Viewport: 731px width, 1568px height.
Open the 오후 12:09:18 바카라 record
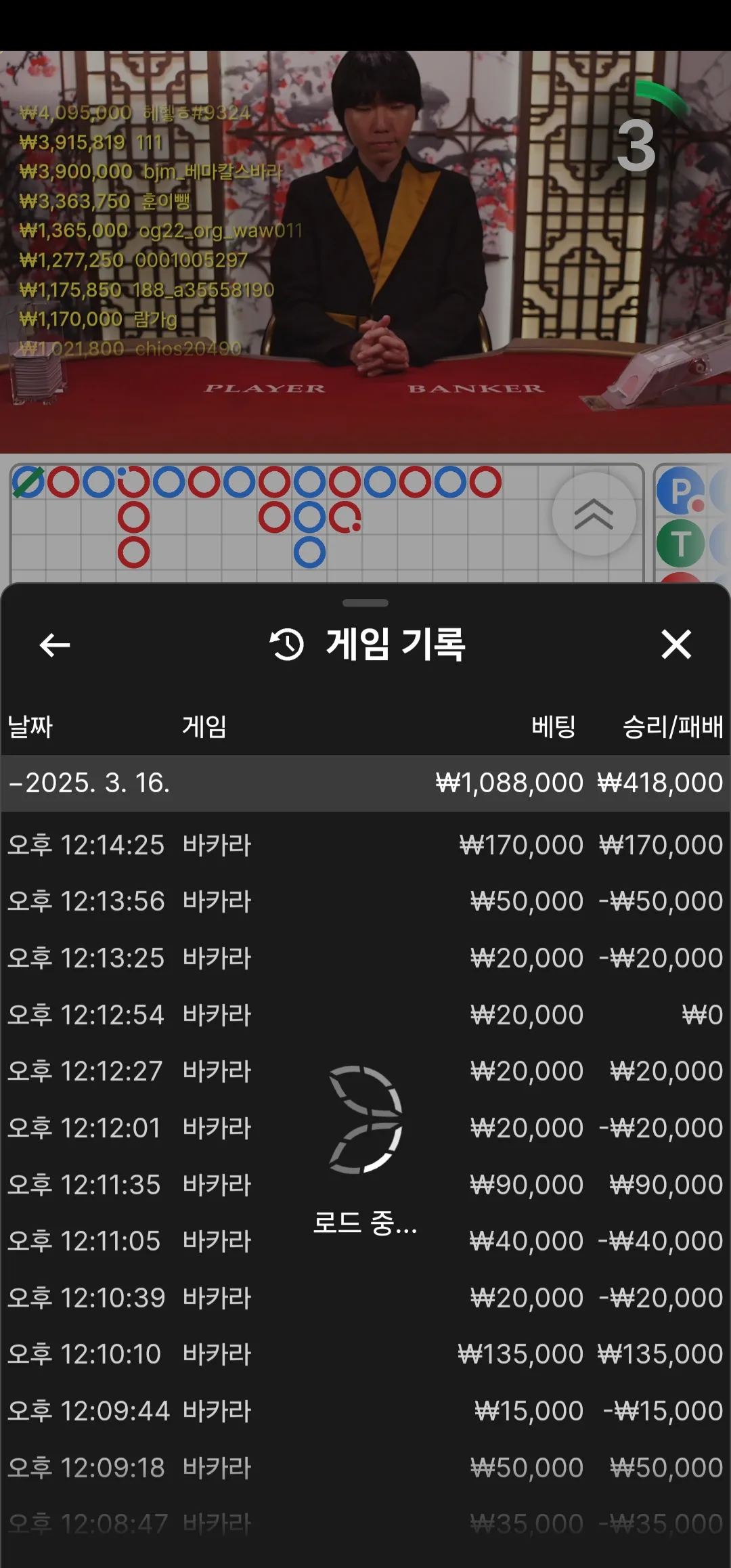365,1468
